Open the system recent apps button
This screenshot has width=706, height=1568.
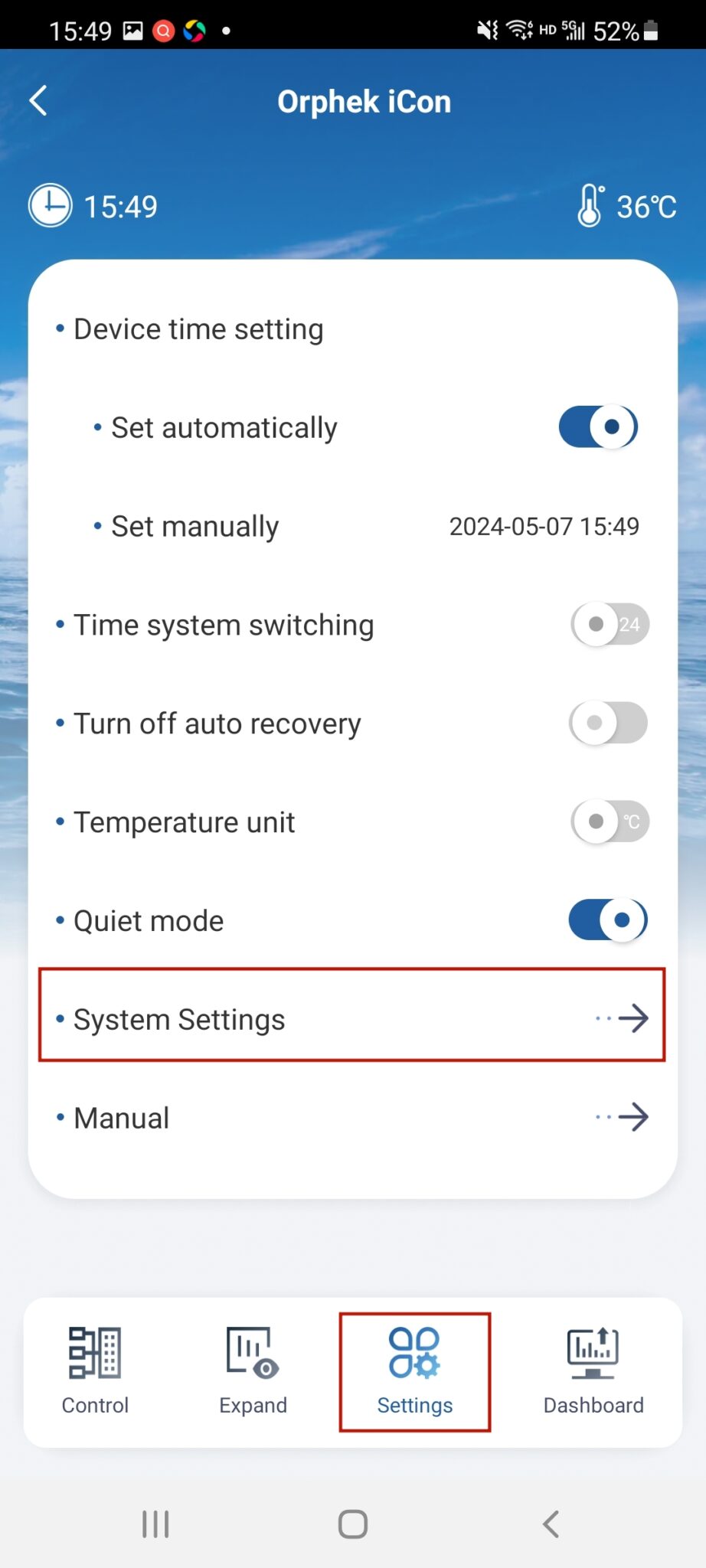[x=155, y=1524]
